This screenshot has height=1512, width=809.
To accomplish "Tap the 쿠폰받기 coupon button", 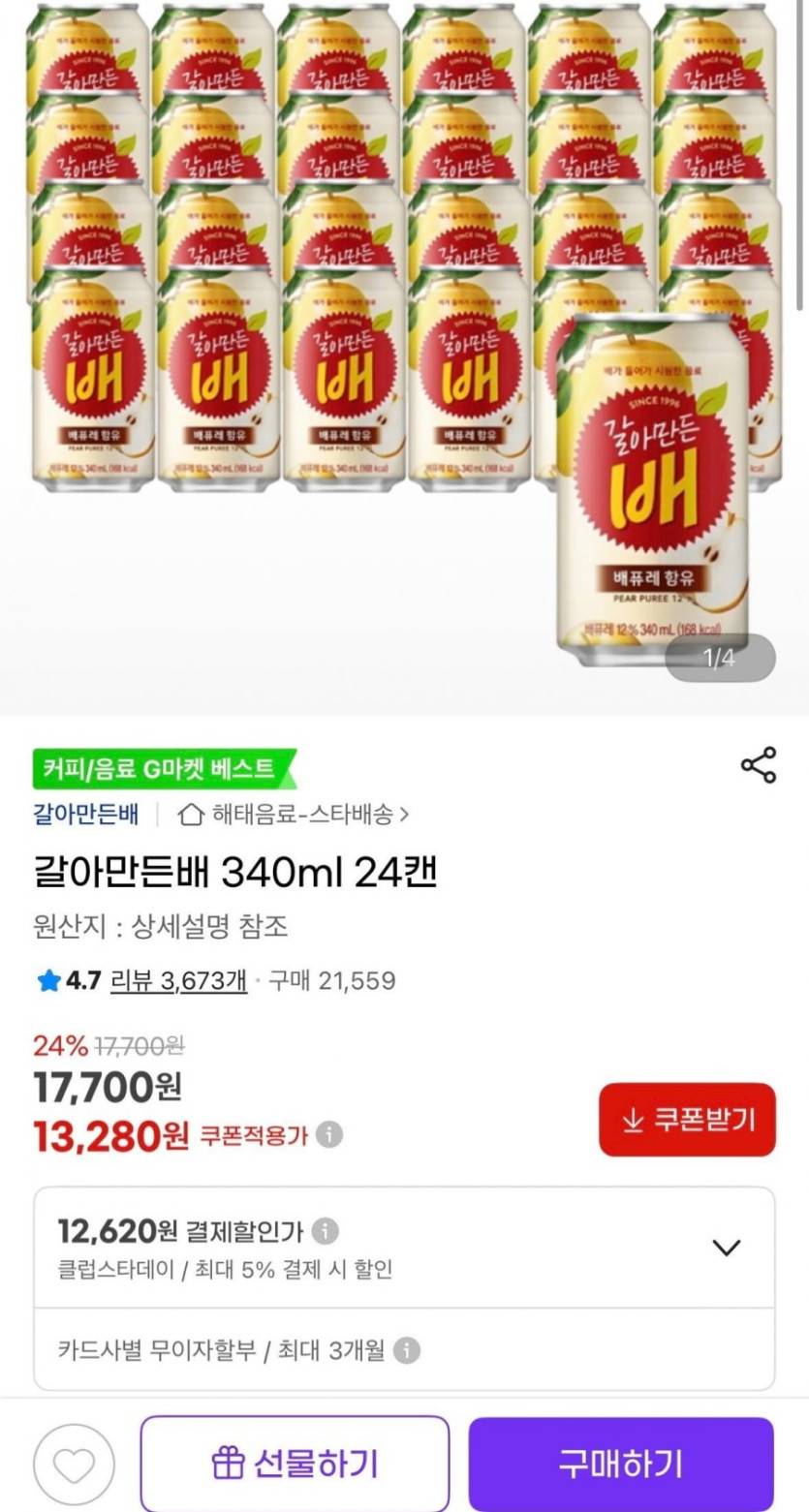I will tap(687, 1120).
